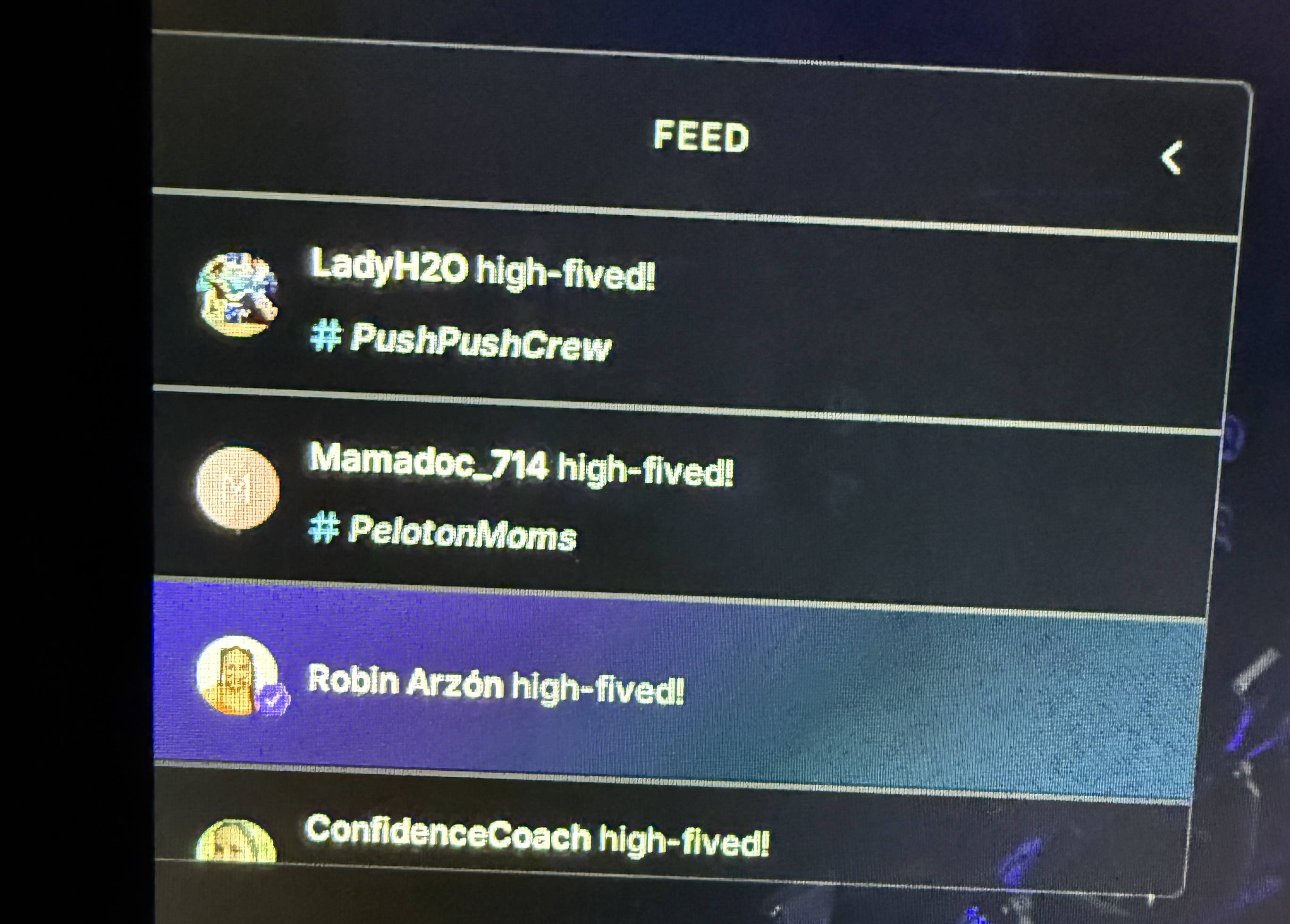View the #PelotonMoms hashtag

coord(443,532)
